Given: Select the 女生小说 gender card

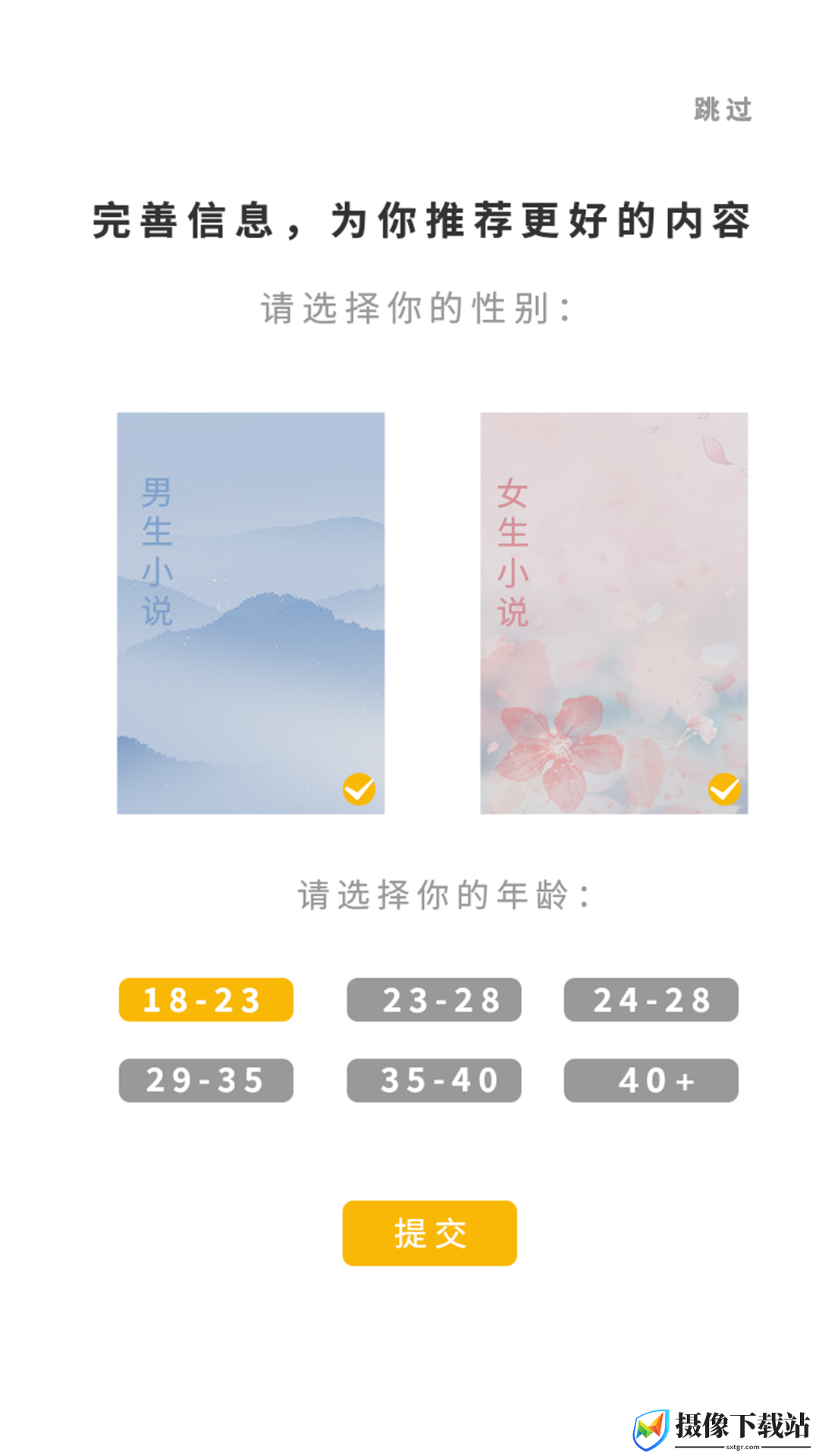Looking at the screenshot, I should tap(613, 613).
